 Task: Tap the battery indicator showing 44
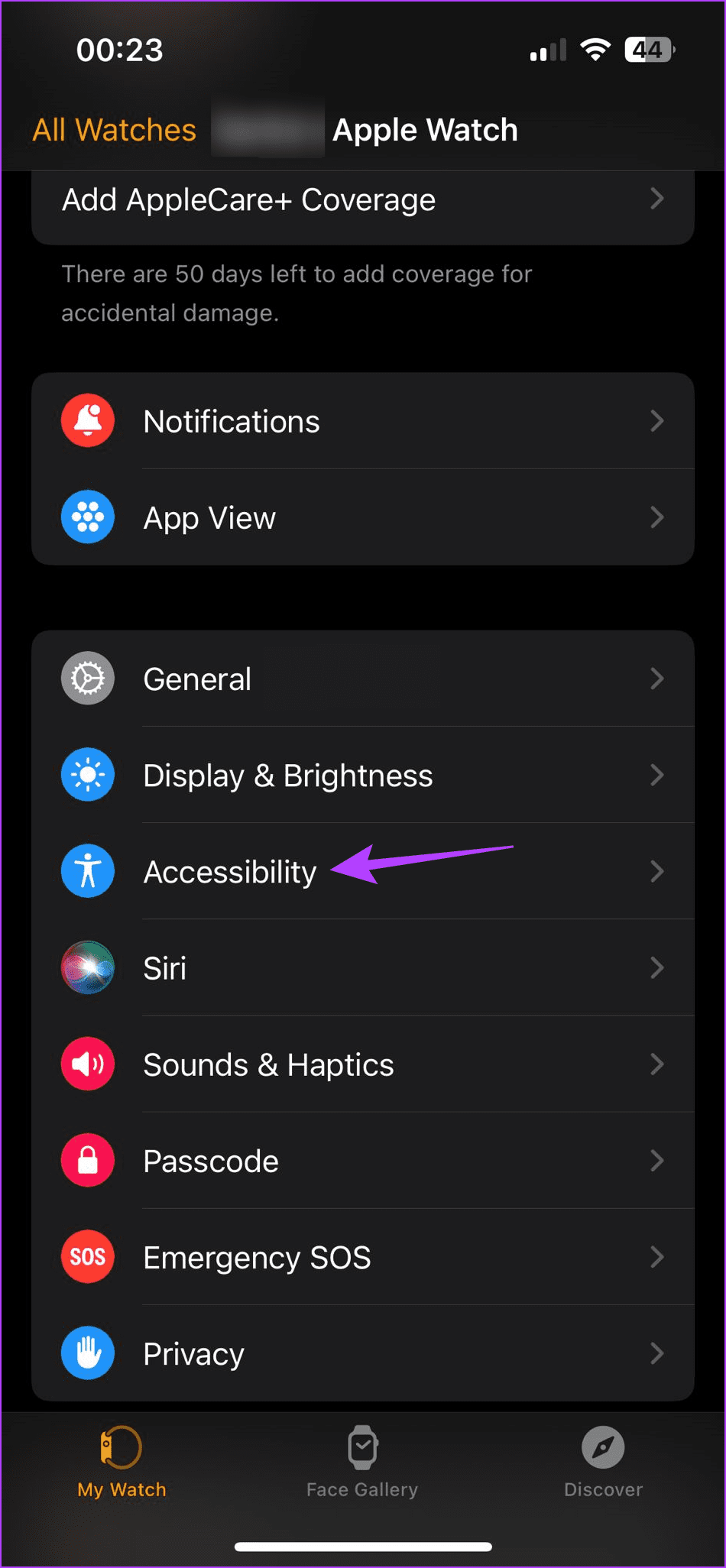647,49
